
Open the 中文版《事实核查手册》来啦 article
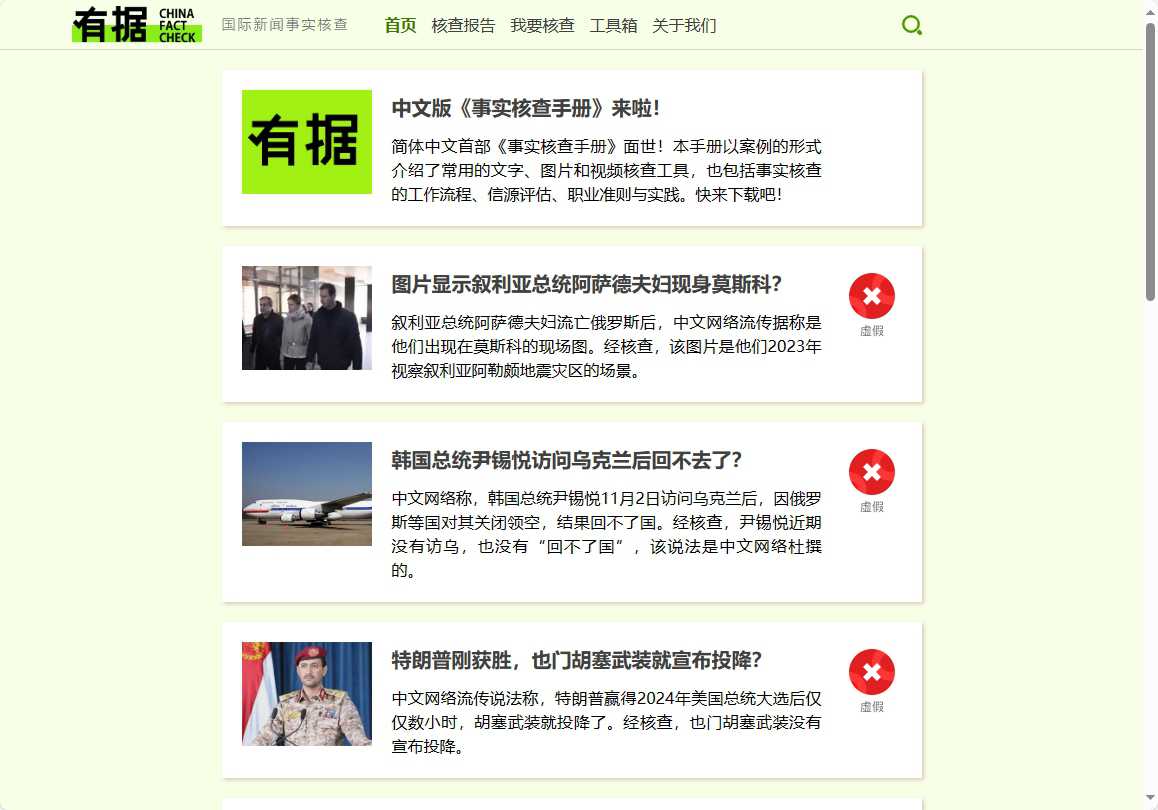526,108
